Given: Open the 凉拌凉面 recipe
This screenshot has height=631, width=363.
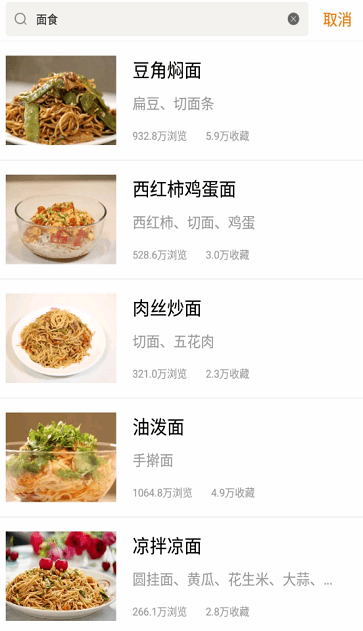Looking at the screenshot, I should tap(182, 575).
